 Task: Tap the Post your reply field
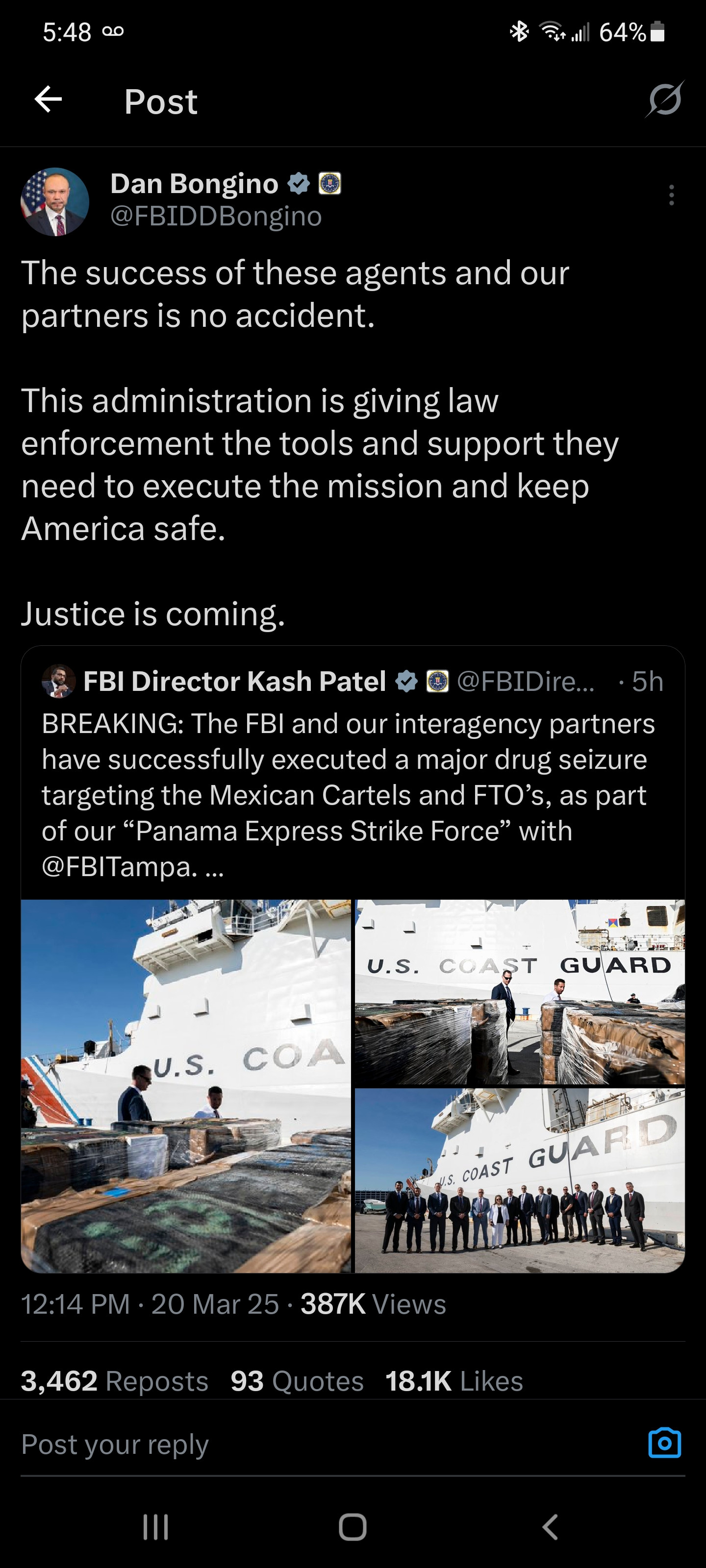(304, 1445)
